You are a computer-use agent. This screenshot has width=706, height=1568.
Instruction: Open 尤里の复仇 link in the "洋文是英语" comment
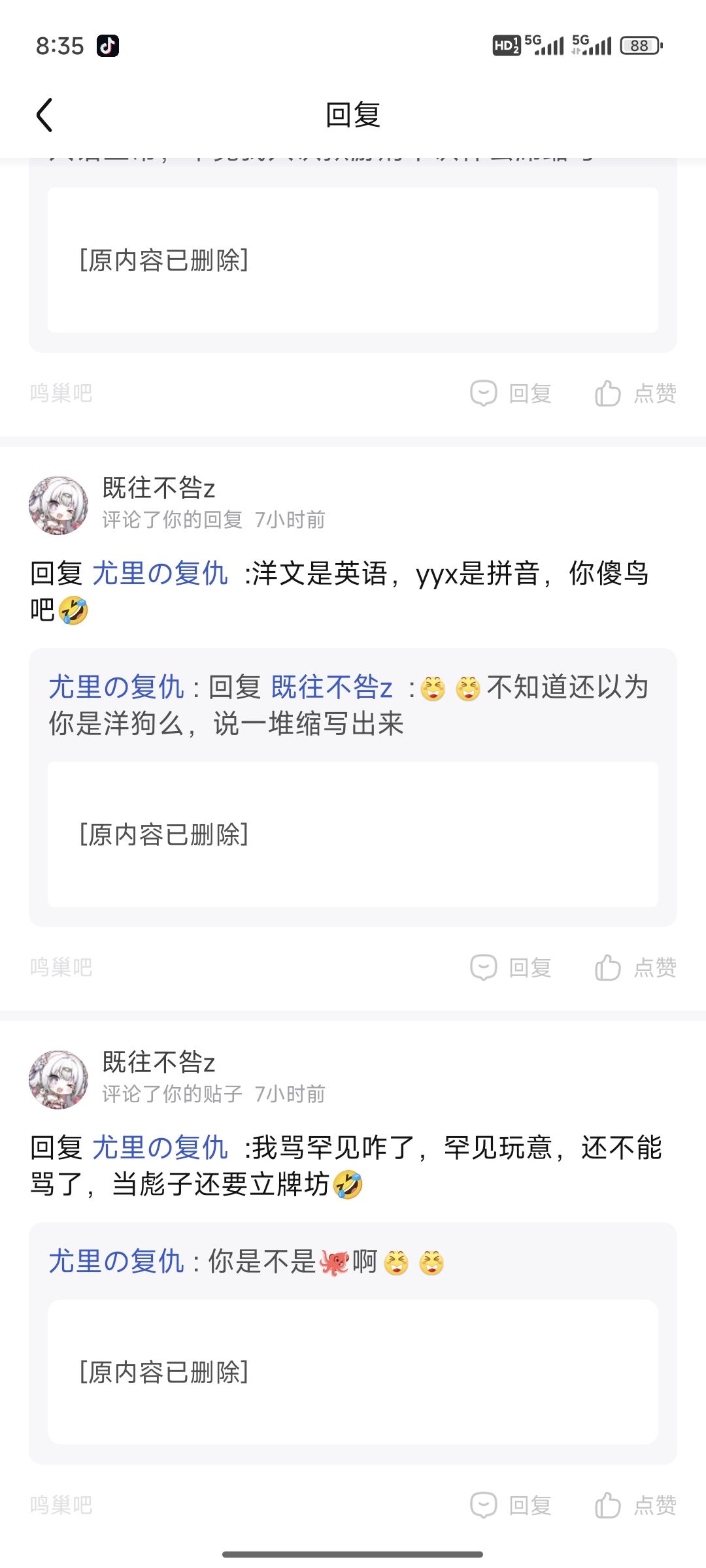click(x=160, y=574)
